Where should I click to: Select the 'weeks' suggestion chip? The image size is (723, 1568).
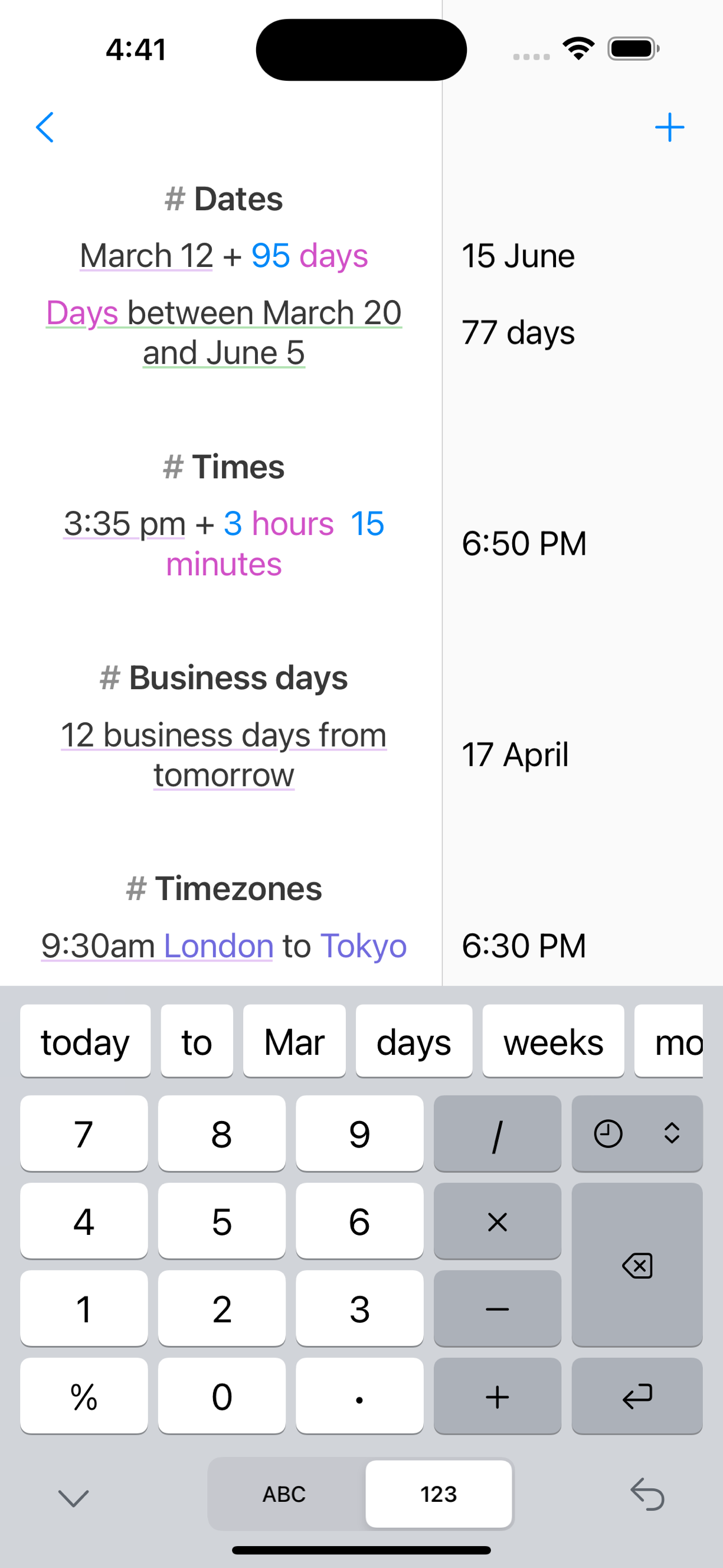554,1041
